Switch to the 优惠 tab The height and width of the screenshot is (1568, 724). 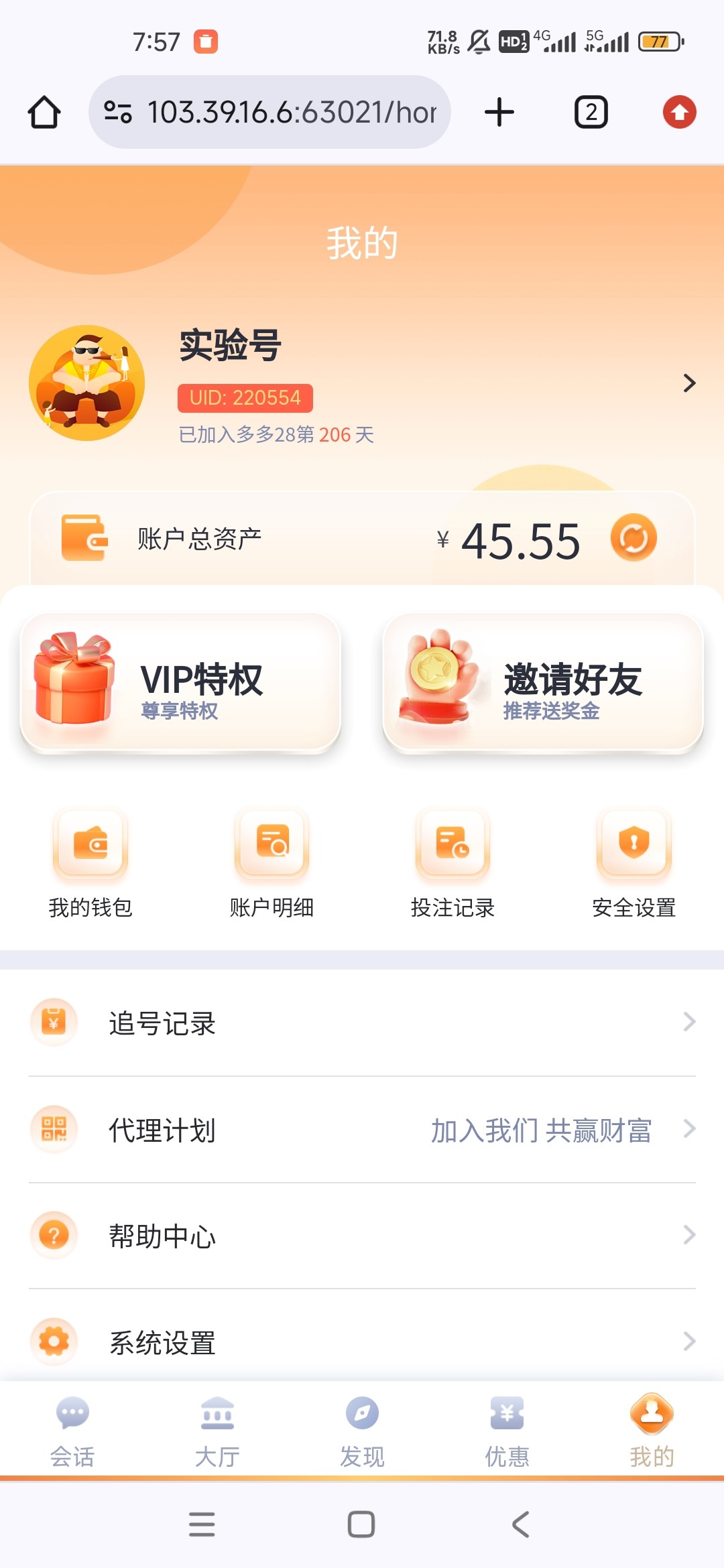pyautogui.click(x=507, y=1431)
